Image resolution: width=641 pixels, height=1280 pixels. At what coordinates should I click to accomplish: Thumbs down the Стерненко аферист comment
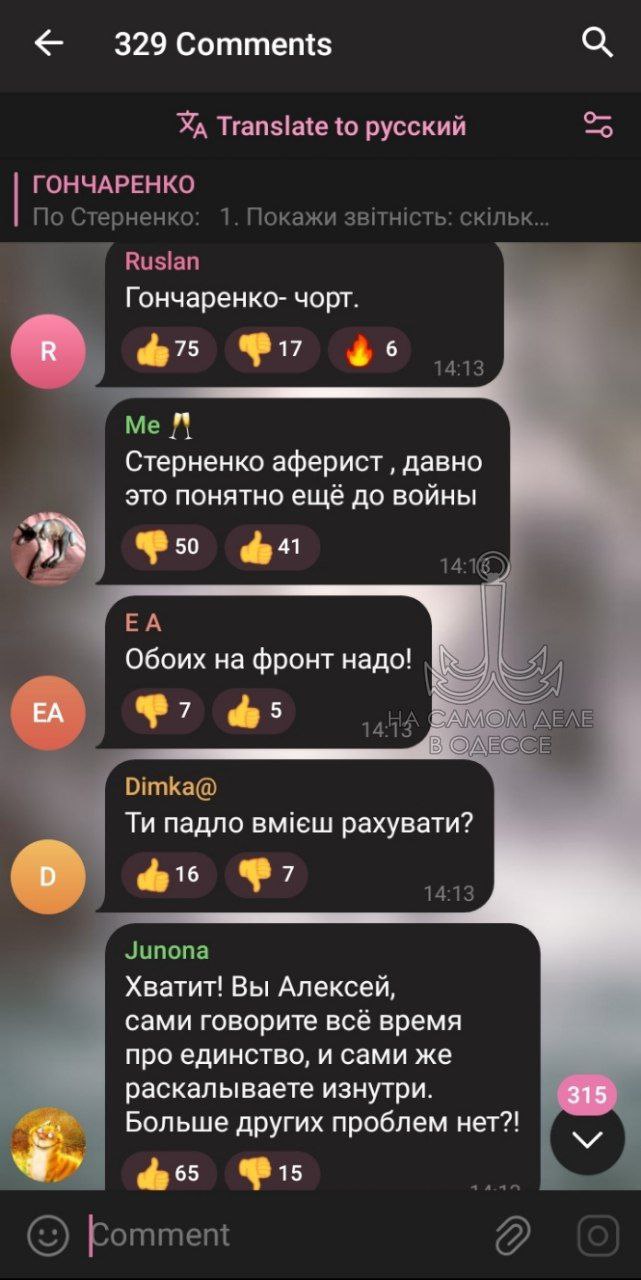(x=169, y=547)
